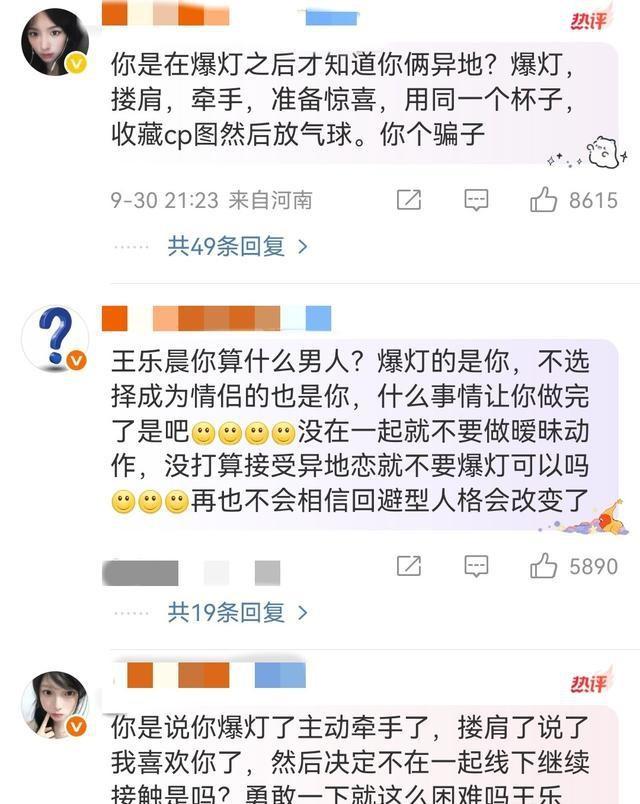Image resolution: width=640 pixels, height=804 pixels.
Task: Open avatar of commenter starting 你是说你爆灯了
Action: click(x=55, y=704)
